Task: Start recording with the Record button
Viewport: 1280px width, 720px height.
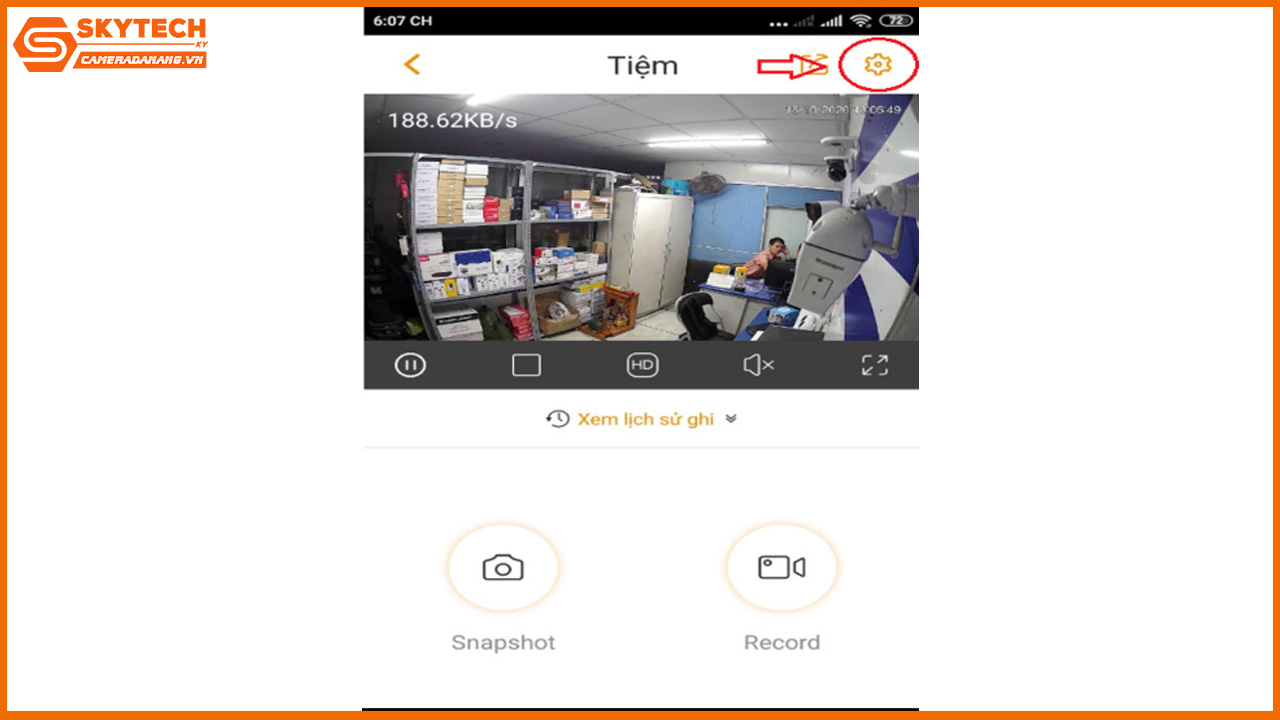Action: [x=781, y=568]
